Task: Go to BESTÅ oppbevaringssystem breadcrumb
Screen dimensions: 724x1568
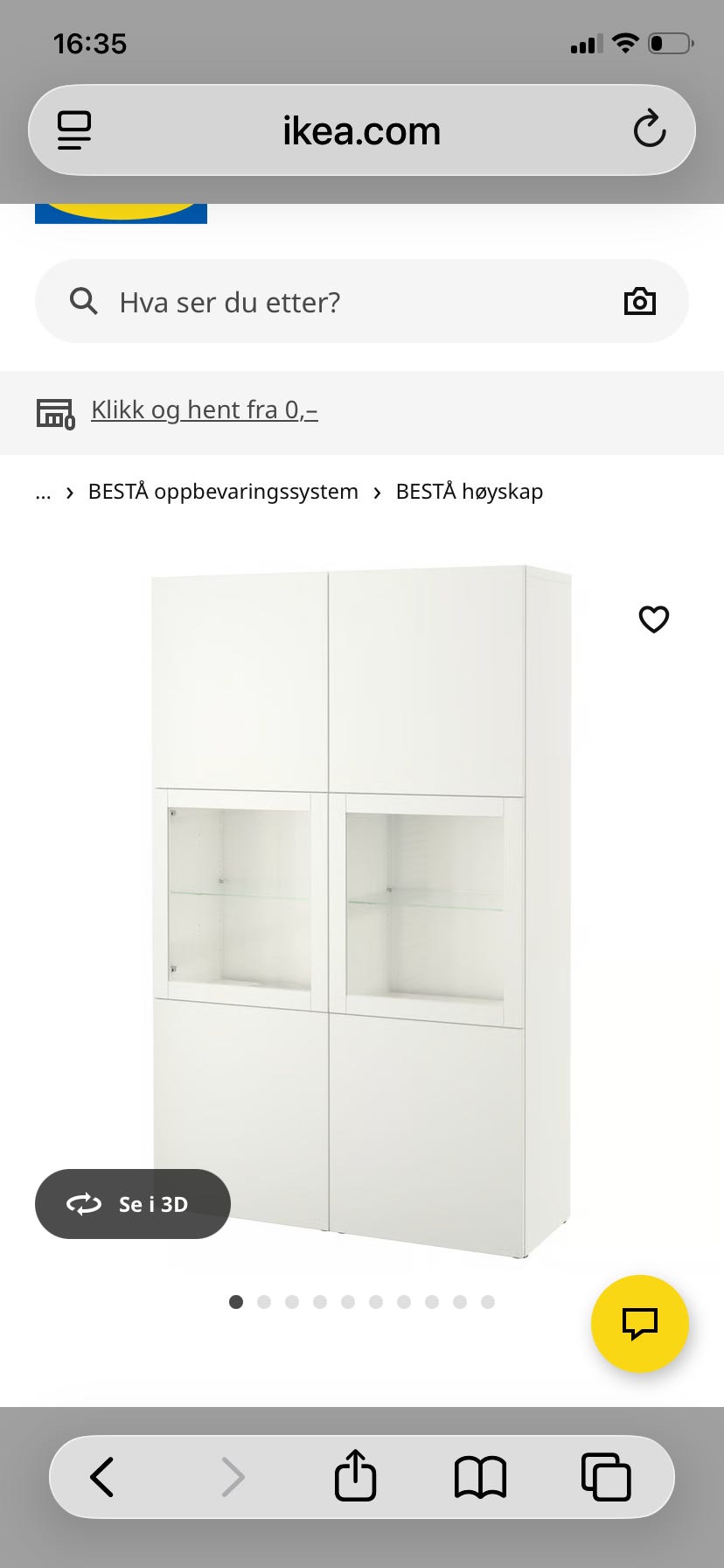Action: (223, 492)
